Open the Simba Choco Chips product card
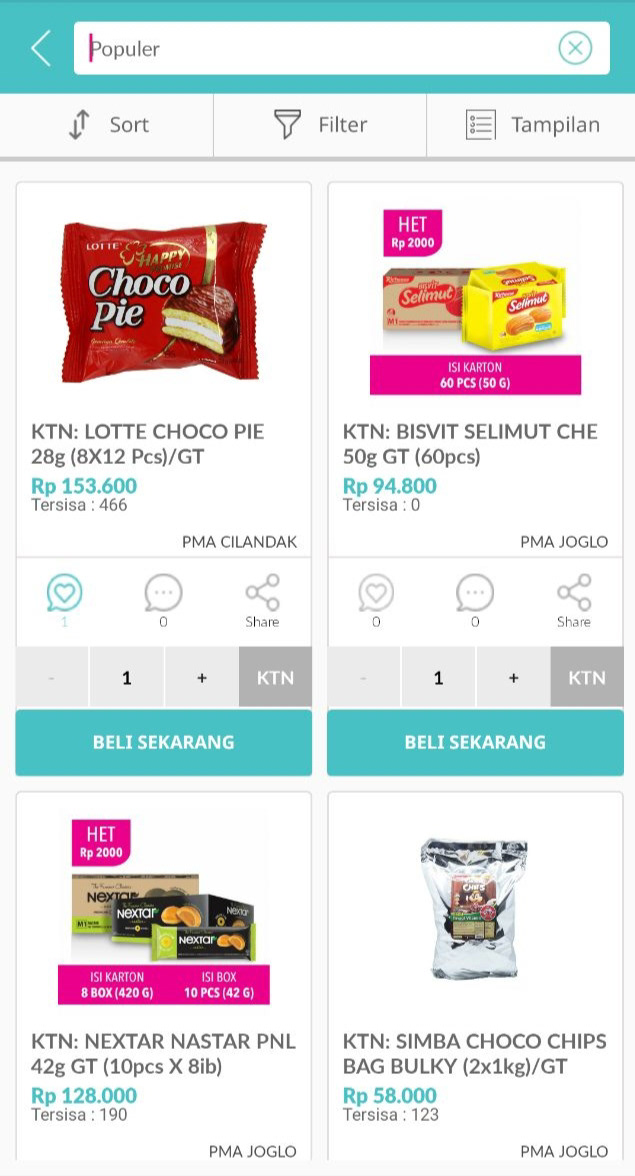The height and width of the screenshot is (1176, 635). pos(475,977)
